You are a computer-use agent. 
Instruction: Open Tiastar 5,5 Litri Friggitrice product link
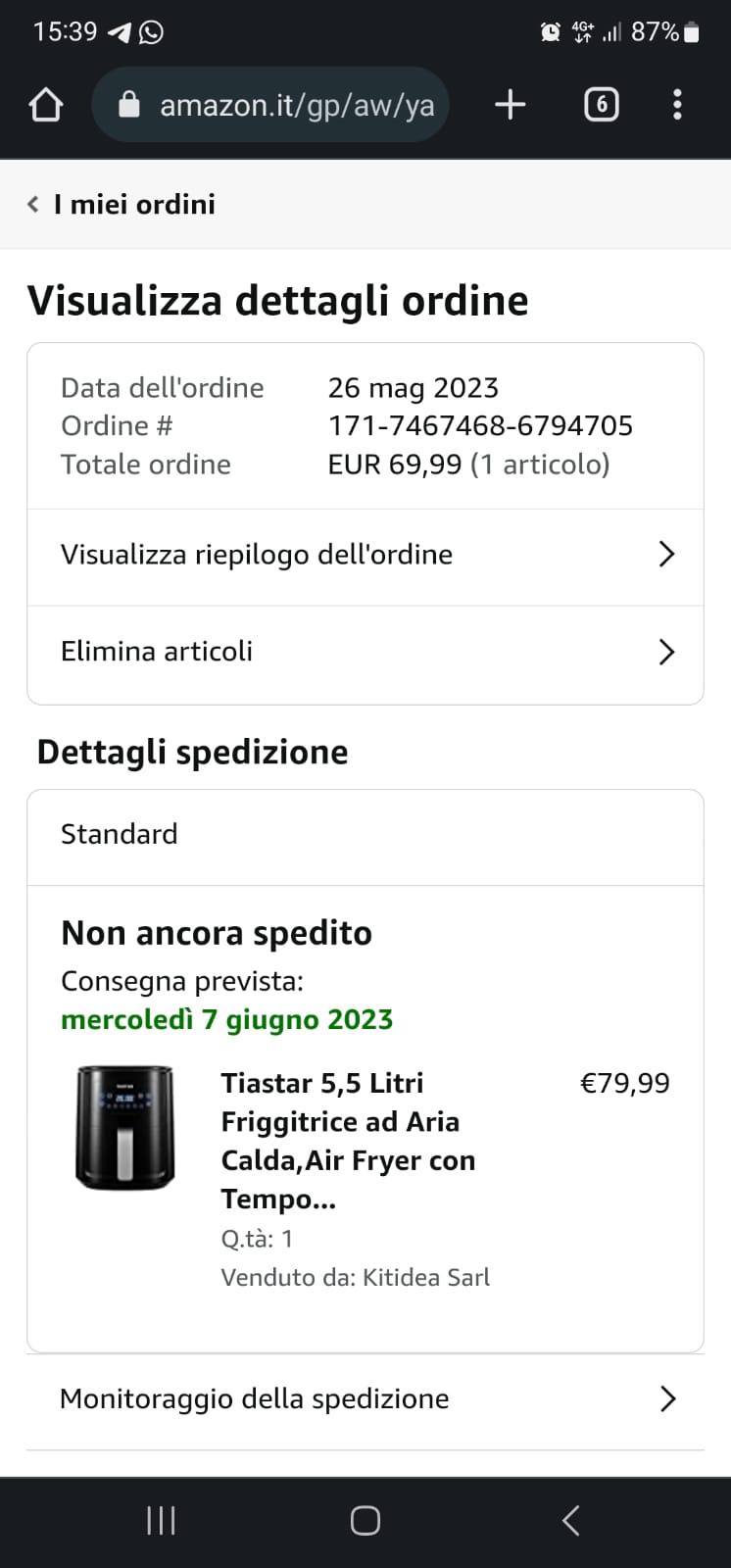click(347, 1141)
